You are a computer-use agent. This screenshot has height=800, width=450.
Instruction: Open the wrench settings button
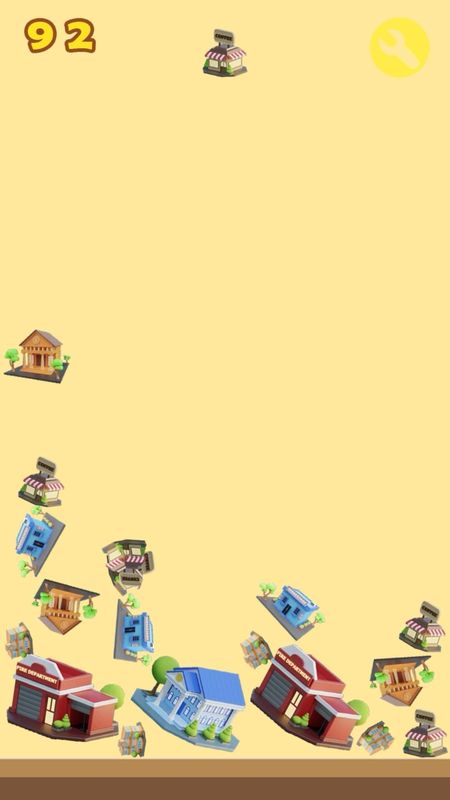point(399,47)
